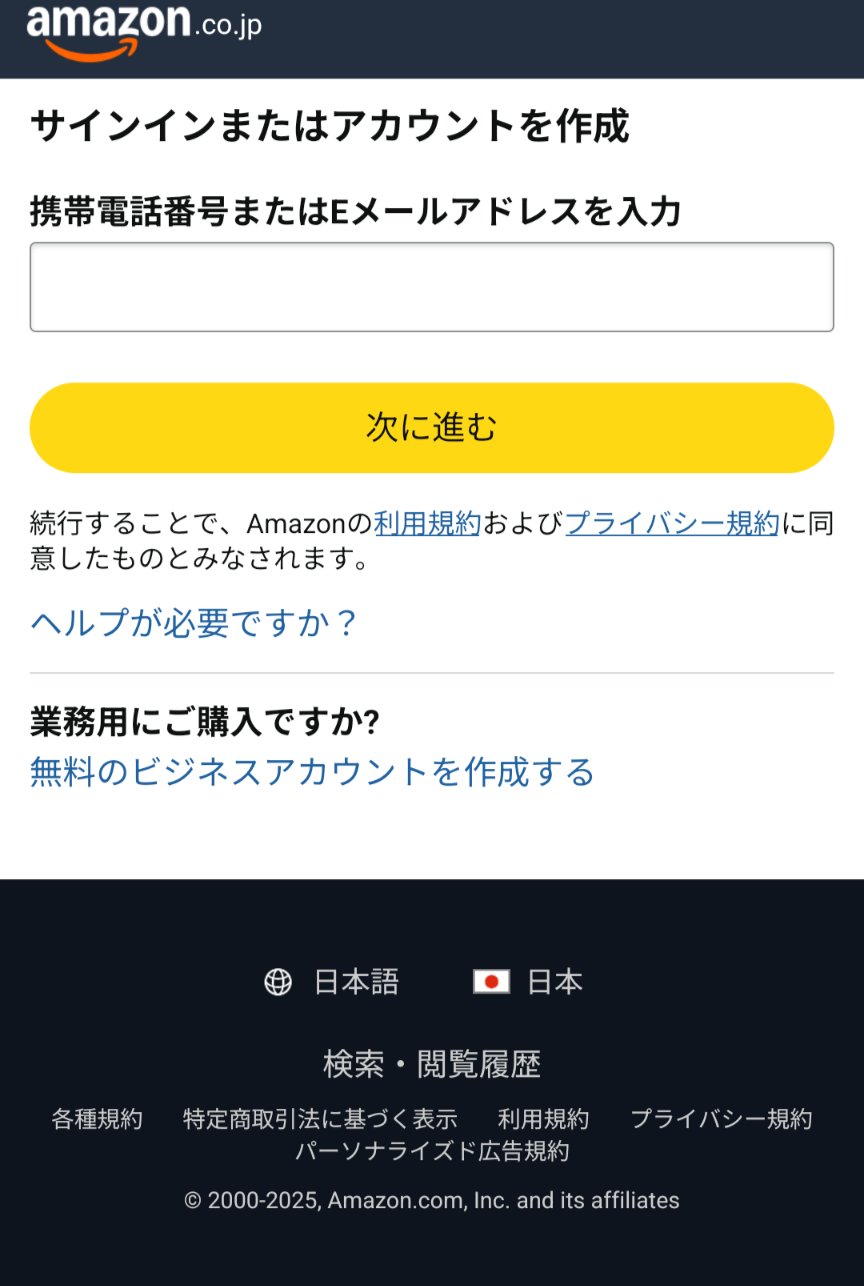The image size is (864, 1286).
Task: Click the footer 利用規約 link
Action: (x=543, y=1119)
